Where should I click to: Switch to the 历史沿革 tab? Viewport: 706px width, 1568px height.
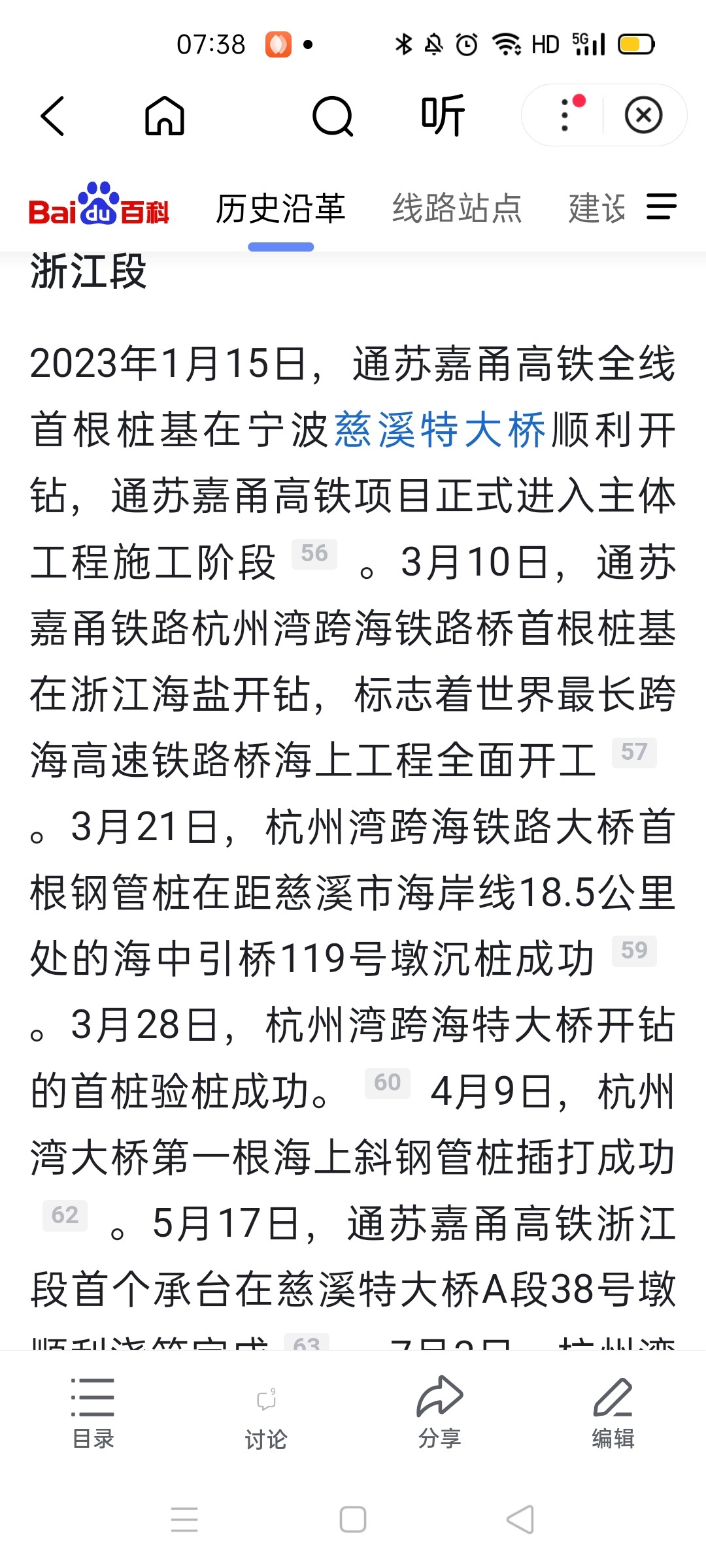coord(280,209)
